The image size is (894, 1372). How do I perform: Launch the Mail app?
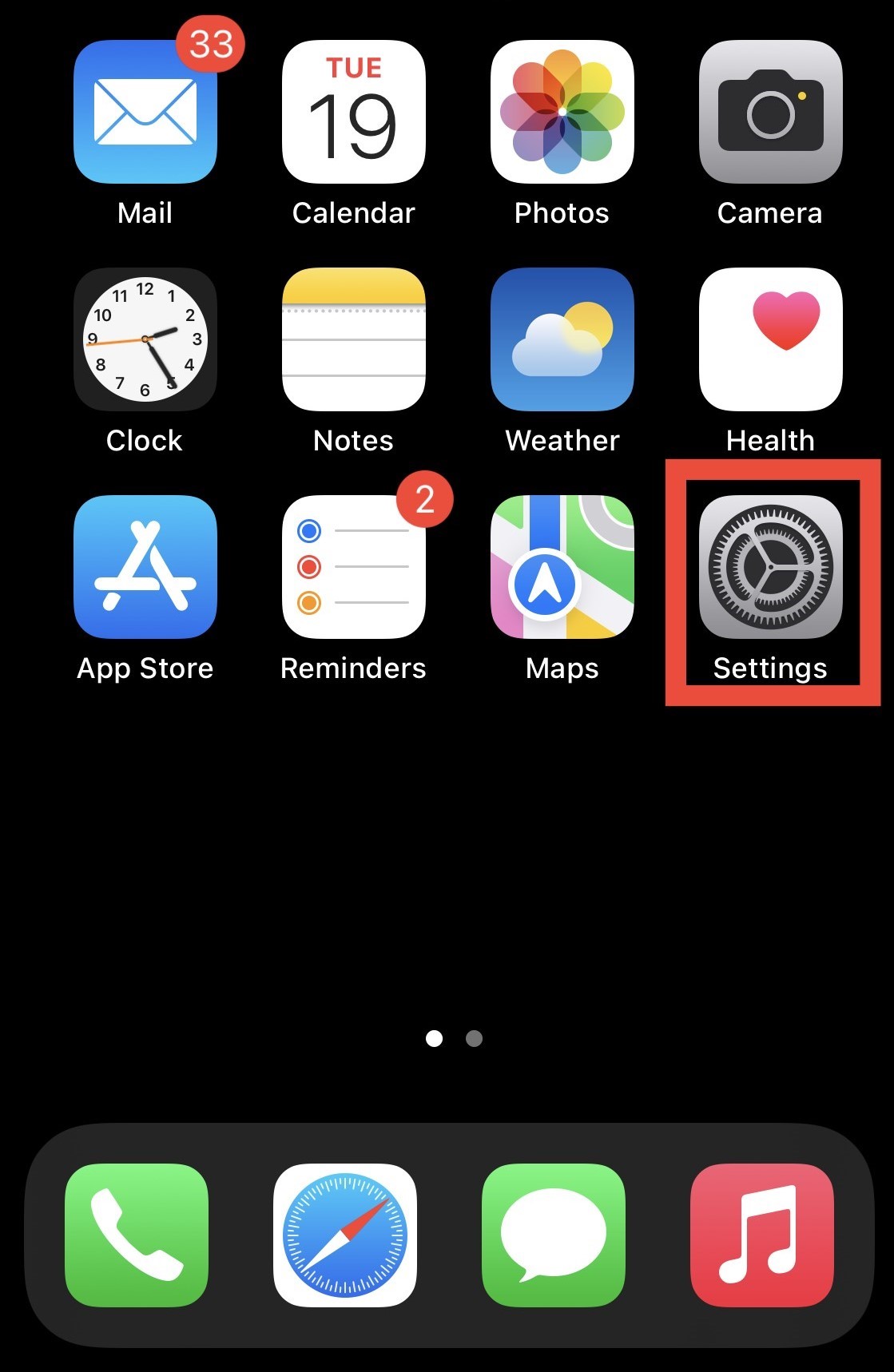(x=145, y=112)
